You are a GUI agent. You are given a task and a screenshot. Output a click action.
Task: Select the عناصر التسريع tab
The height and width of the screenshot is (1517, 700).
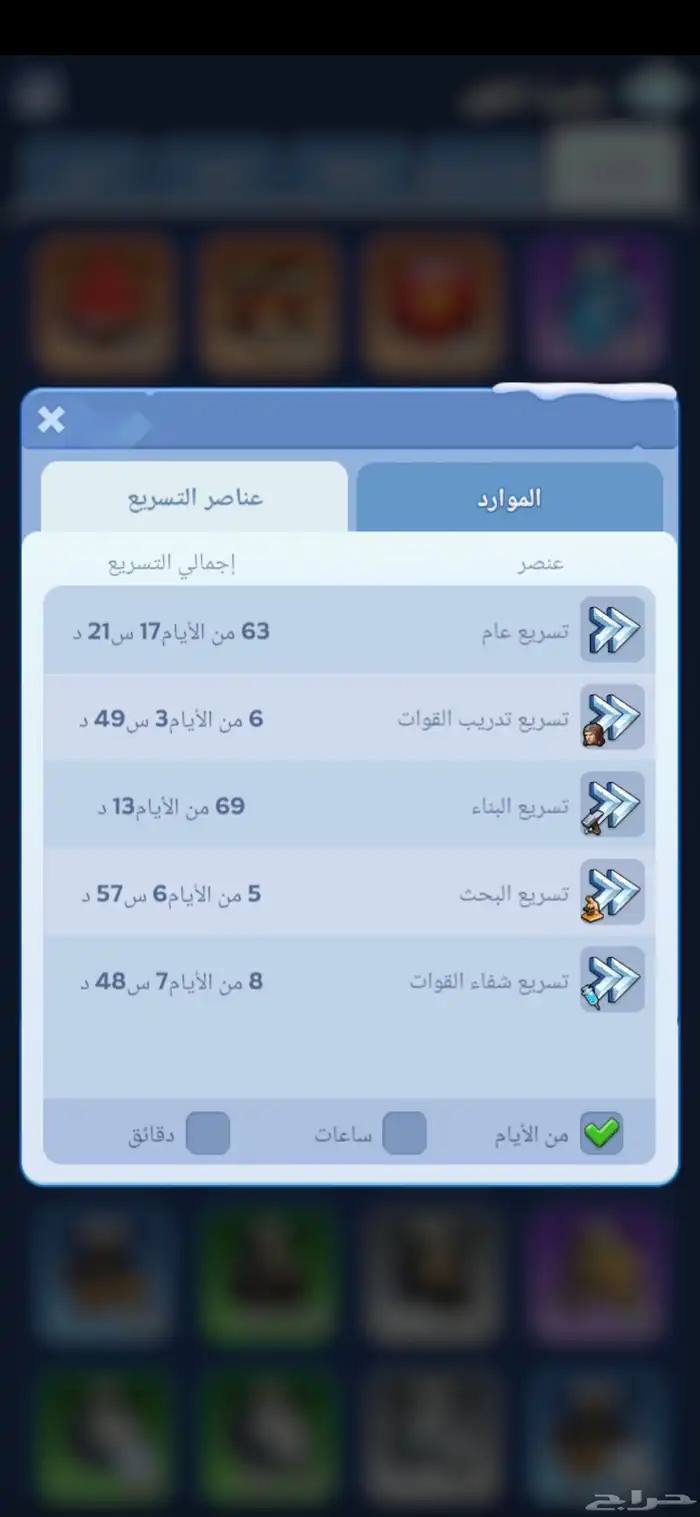coord(195,497)
